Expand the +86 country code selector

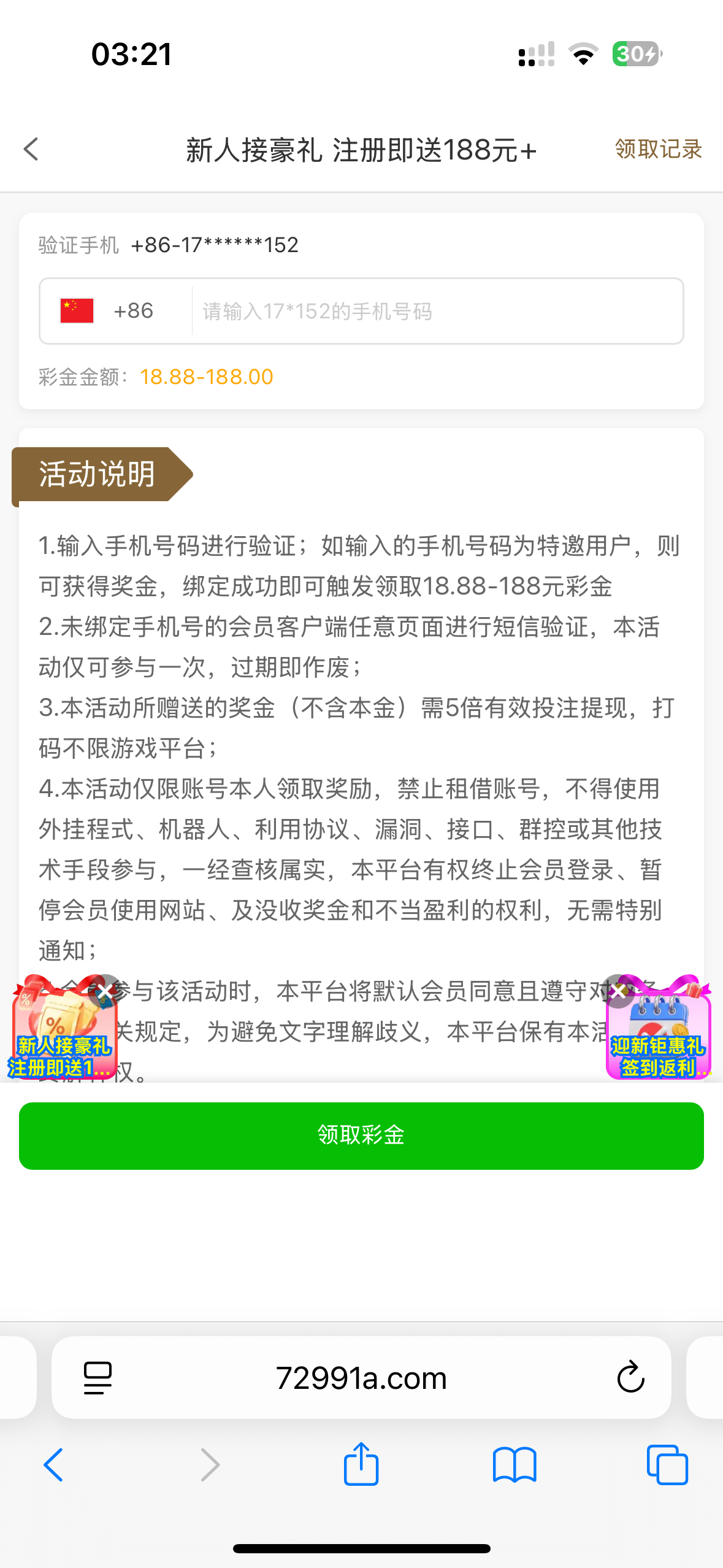(x=133, y=310)
